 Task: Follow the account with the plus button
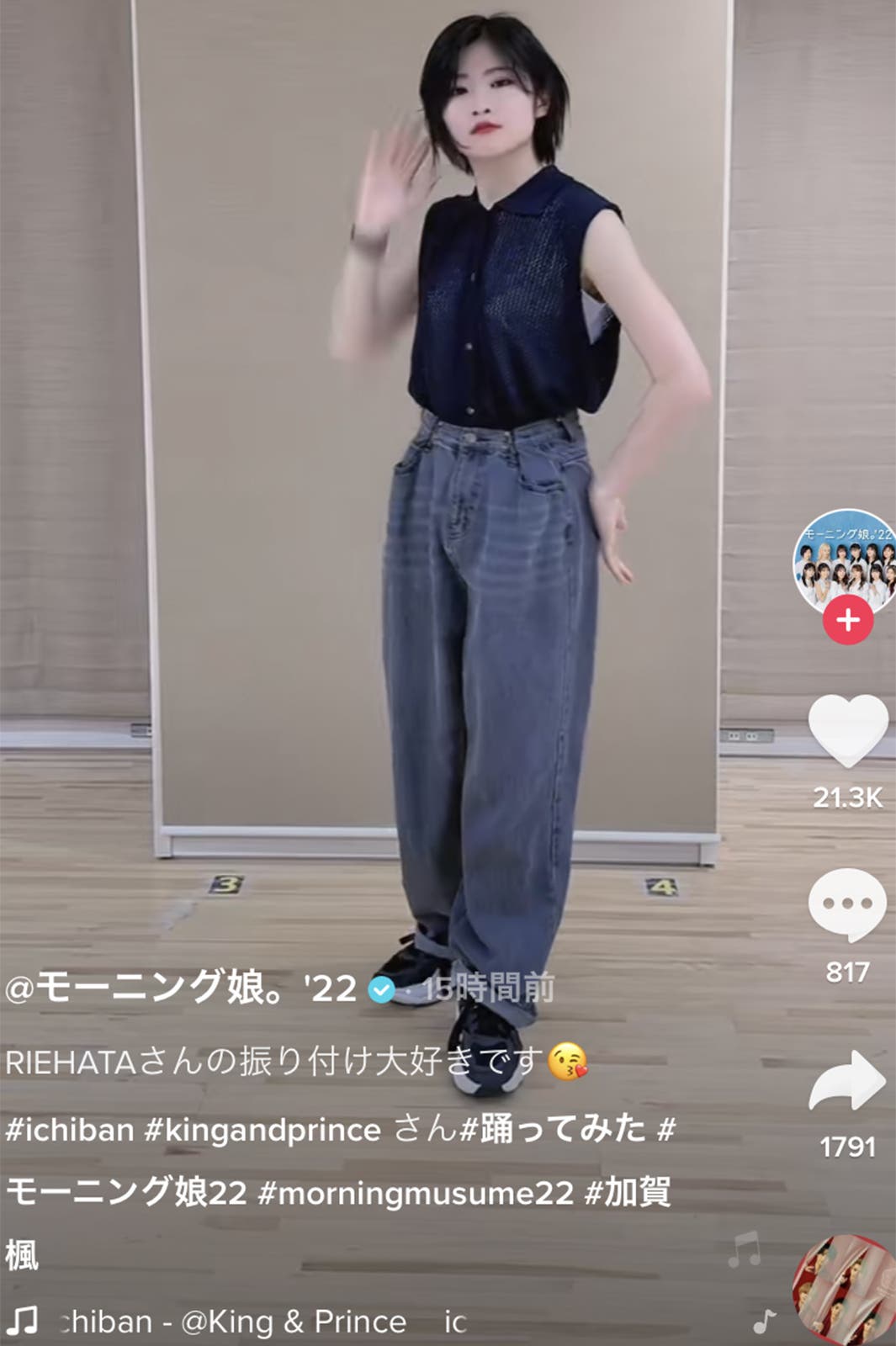(847, 621)
